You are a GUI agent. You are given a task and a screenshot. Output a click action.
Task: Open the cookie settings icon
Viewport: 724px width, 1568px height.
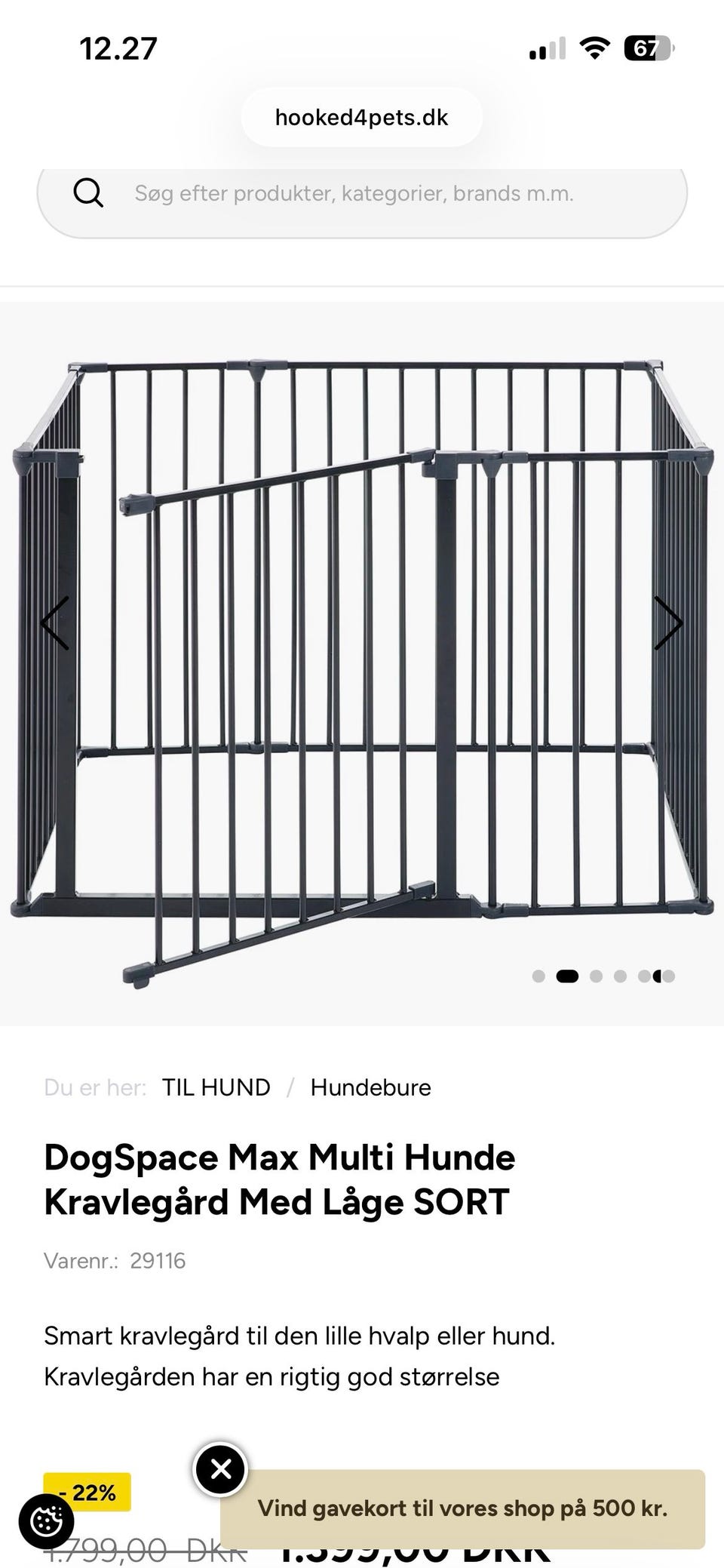point(46,1522)
